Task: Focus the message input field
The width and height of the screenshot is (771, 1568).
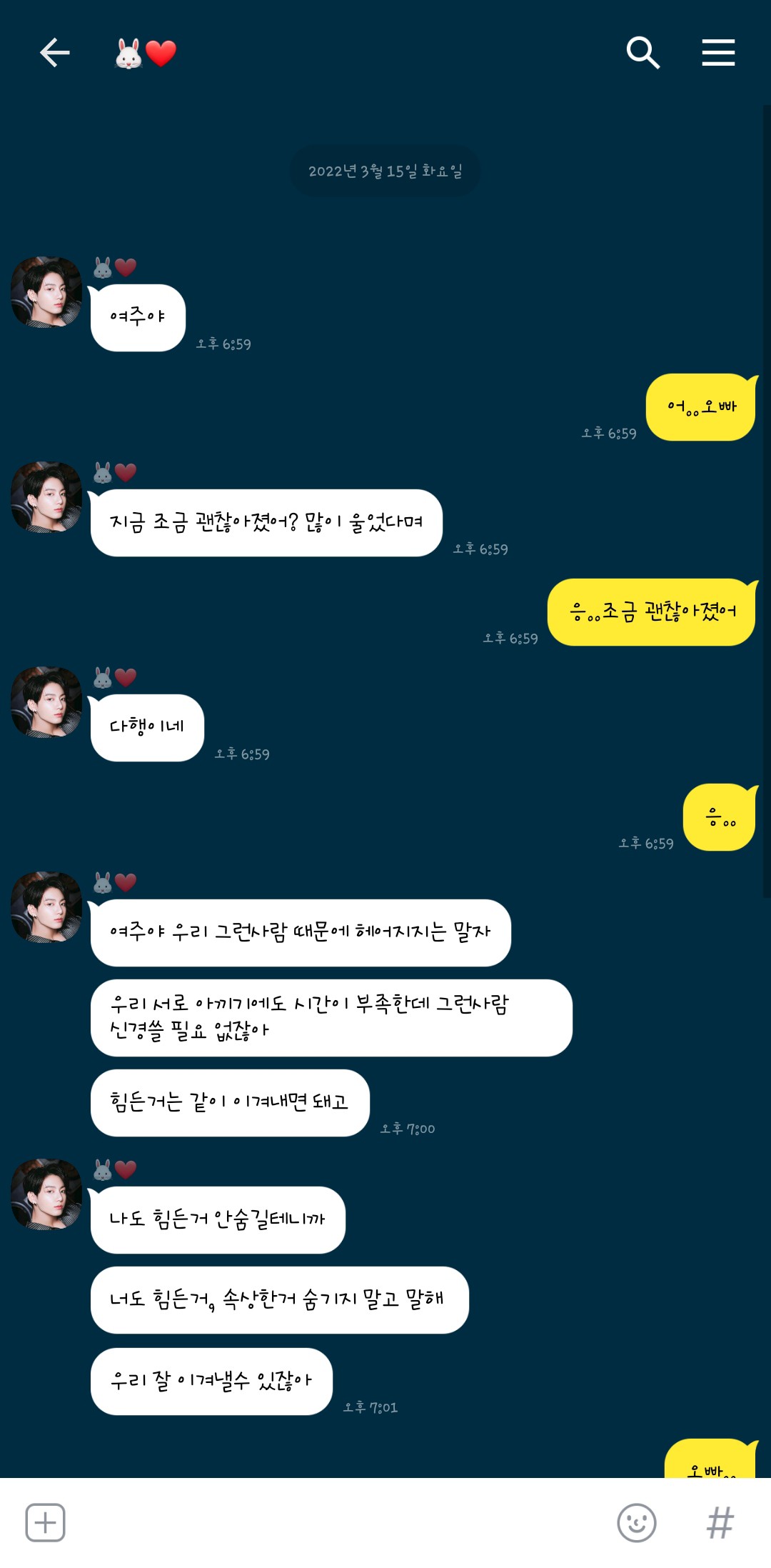Action: 336,1522
